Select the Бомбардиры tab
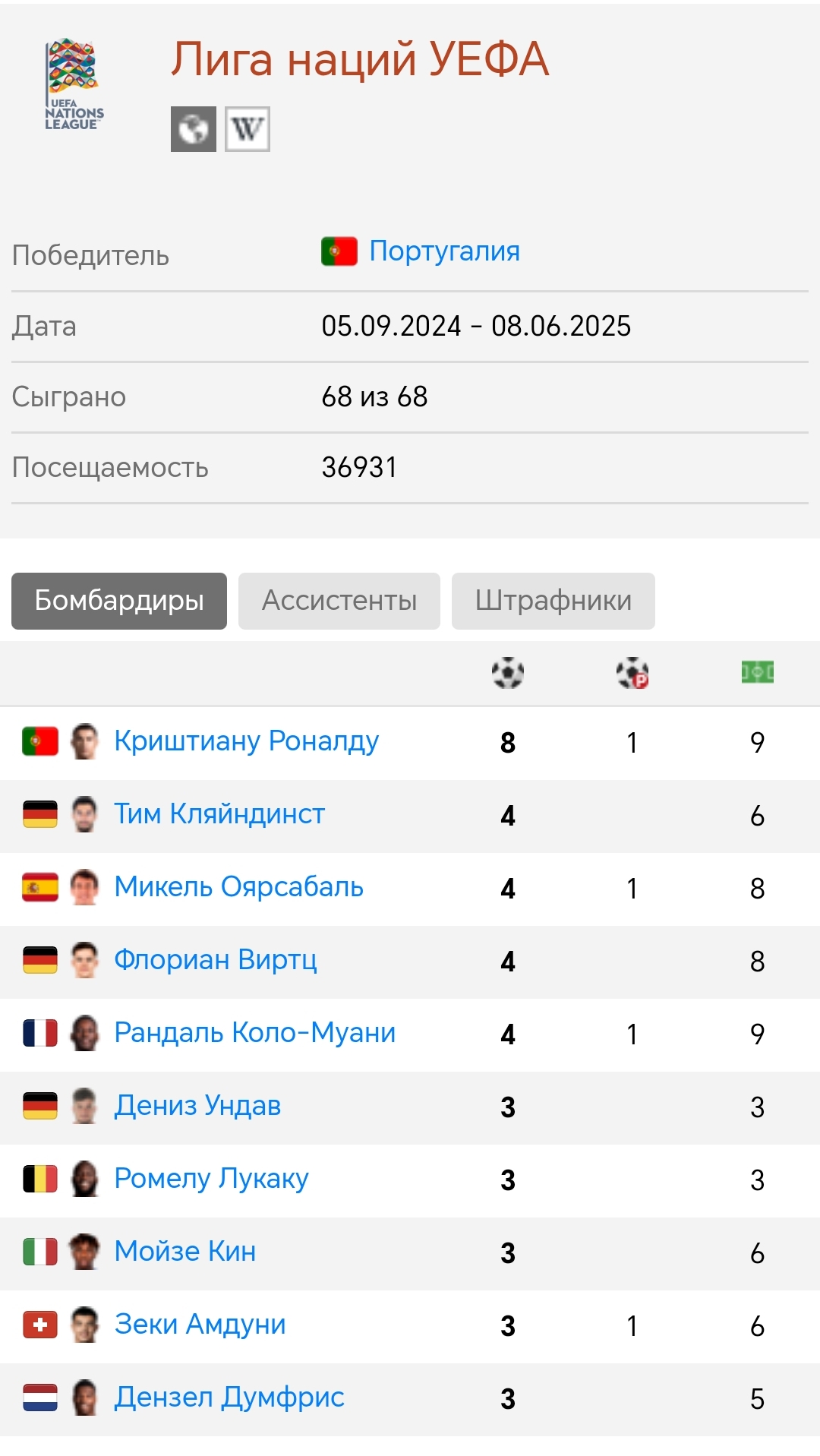The width and height of the screenshot is (820, 1456). point(119,601)
